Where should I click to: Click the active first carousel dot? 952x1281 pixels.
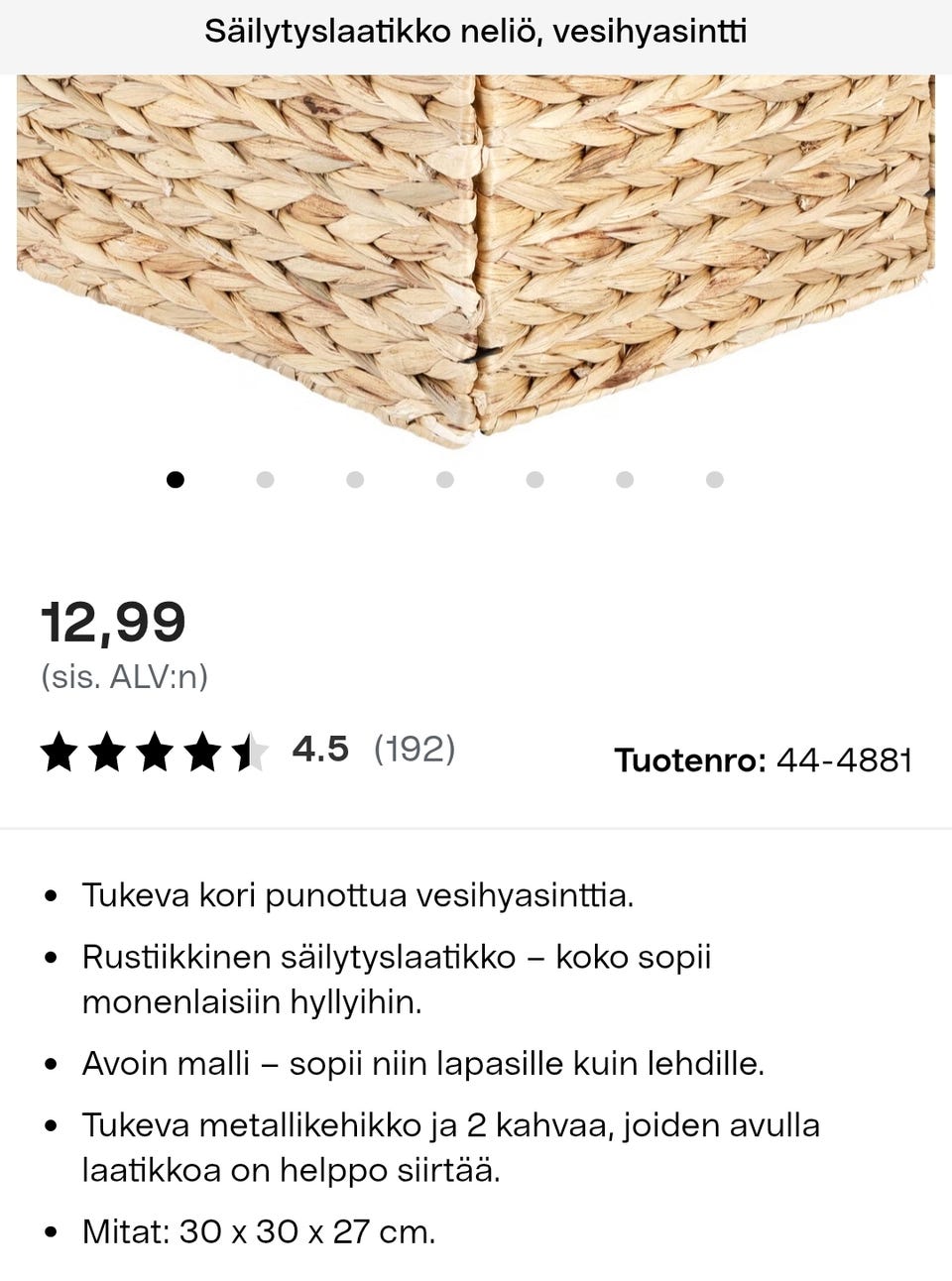point(175,480)
